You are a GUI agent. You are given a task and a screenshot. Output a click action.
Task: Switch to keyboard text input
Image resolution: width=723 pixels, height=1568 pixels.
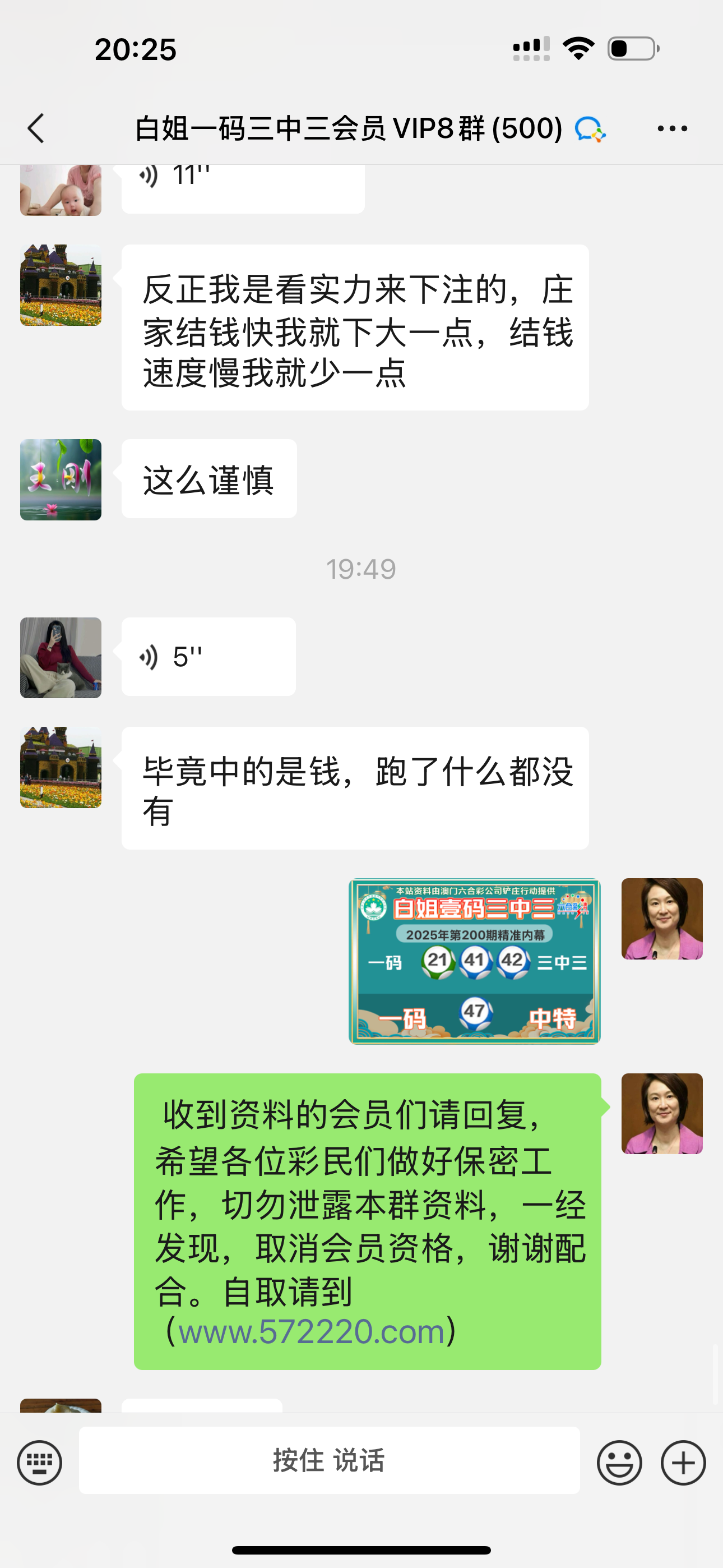point(40,1462)
